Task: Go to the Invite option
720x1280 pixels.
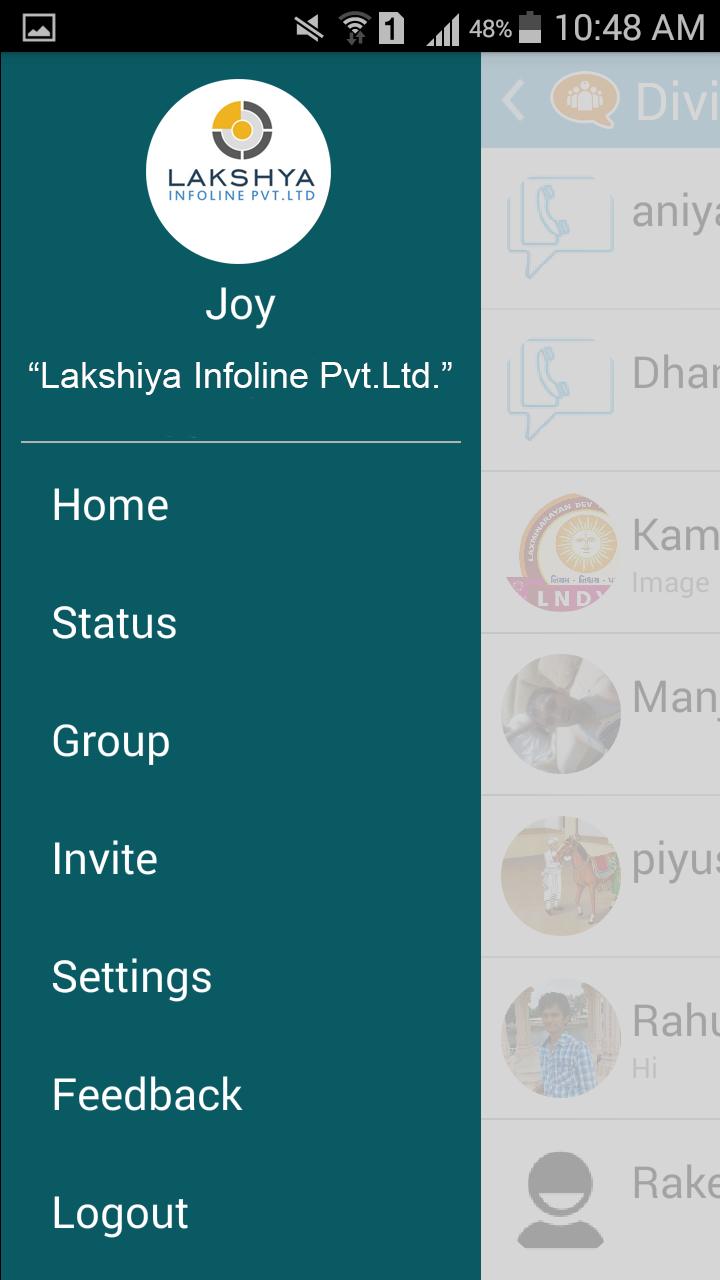Action: pyautogui.click(x=105, y=859)
